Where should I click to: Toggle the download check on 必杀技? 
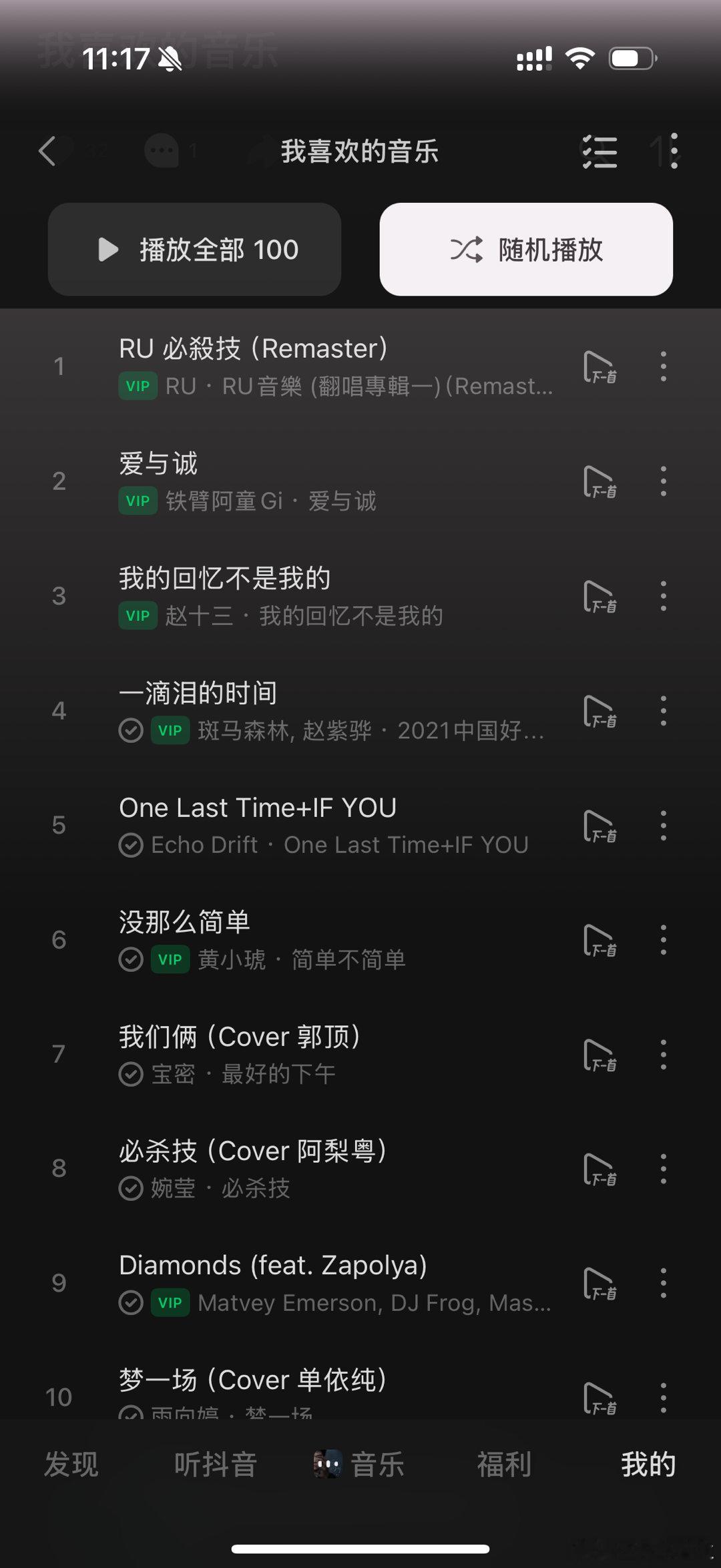coord(131,1188)
